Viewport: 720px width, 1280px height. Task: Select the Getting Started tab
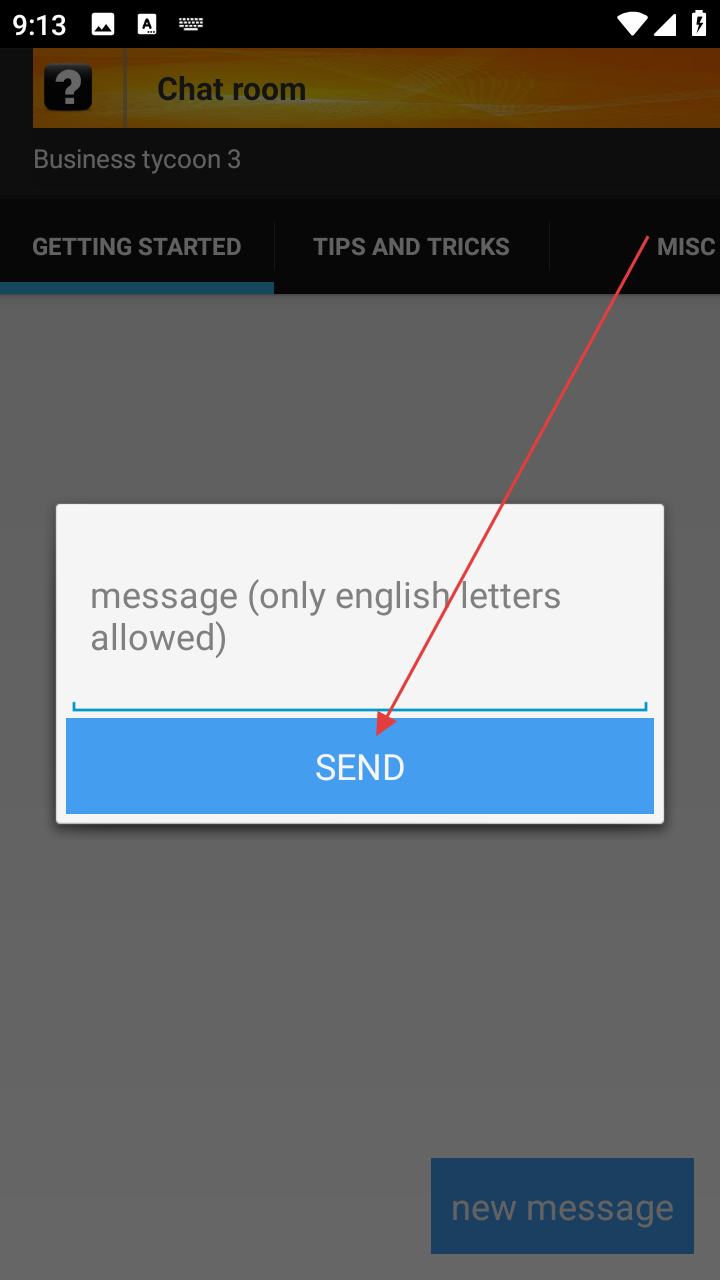(137, 247)
